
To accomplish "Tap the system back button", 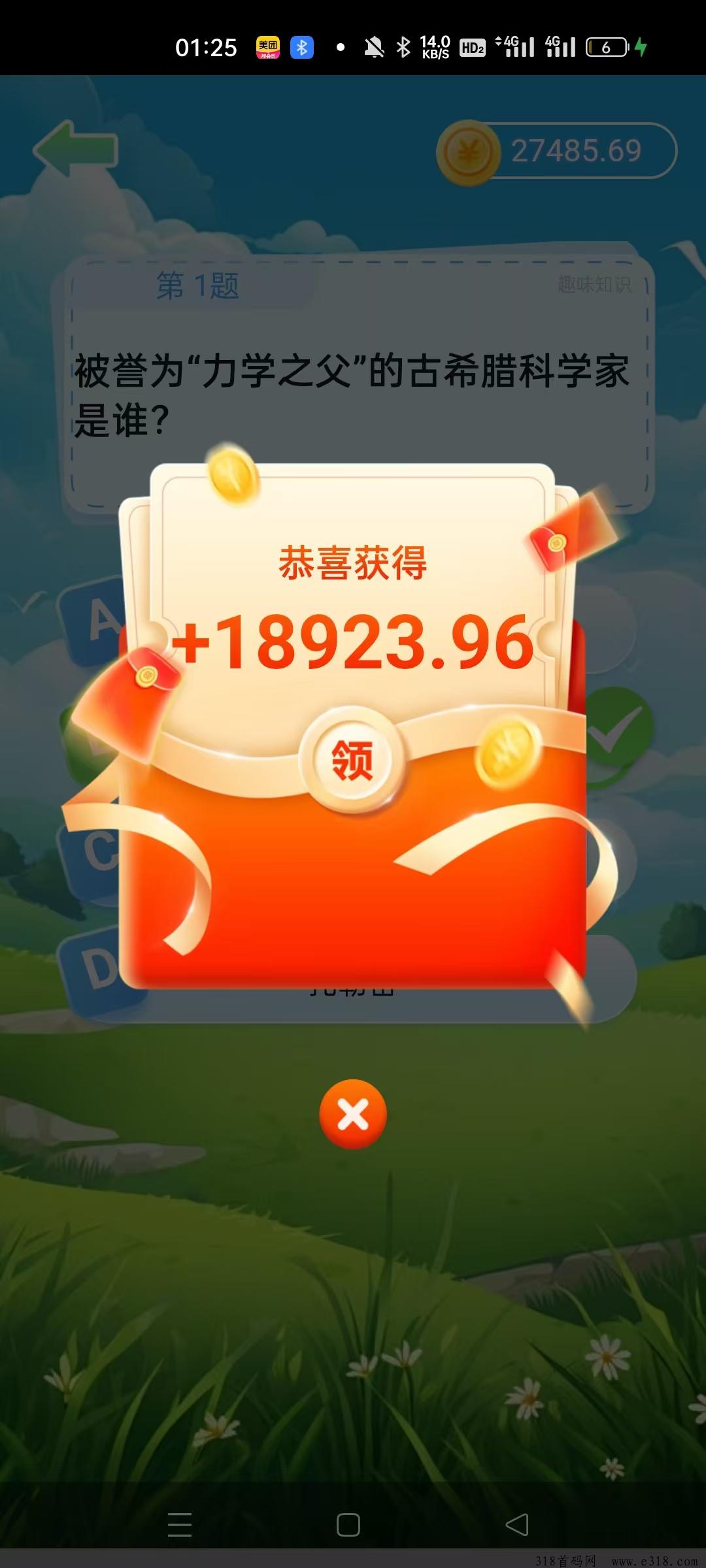I will coord(517,1525).
